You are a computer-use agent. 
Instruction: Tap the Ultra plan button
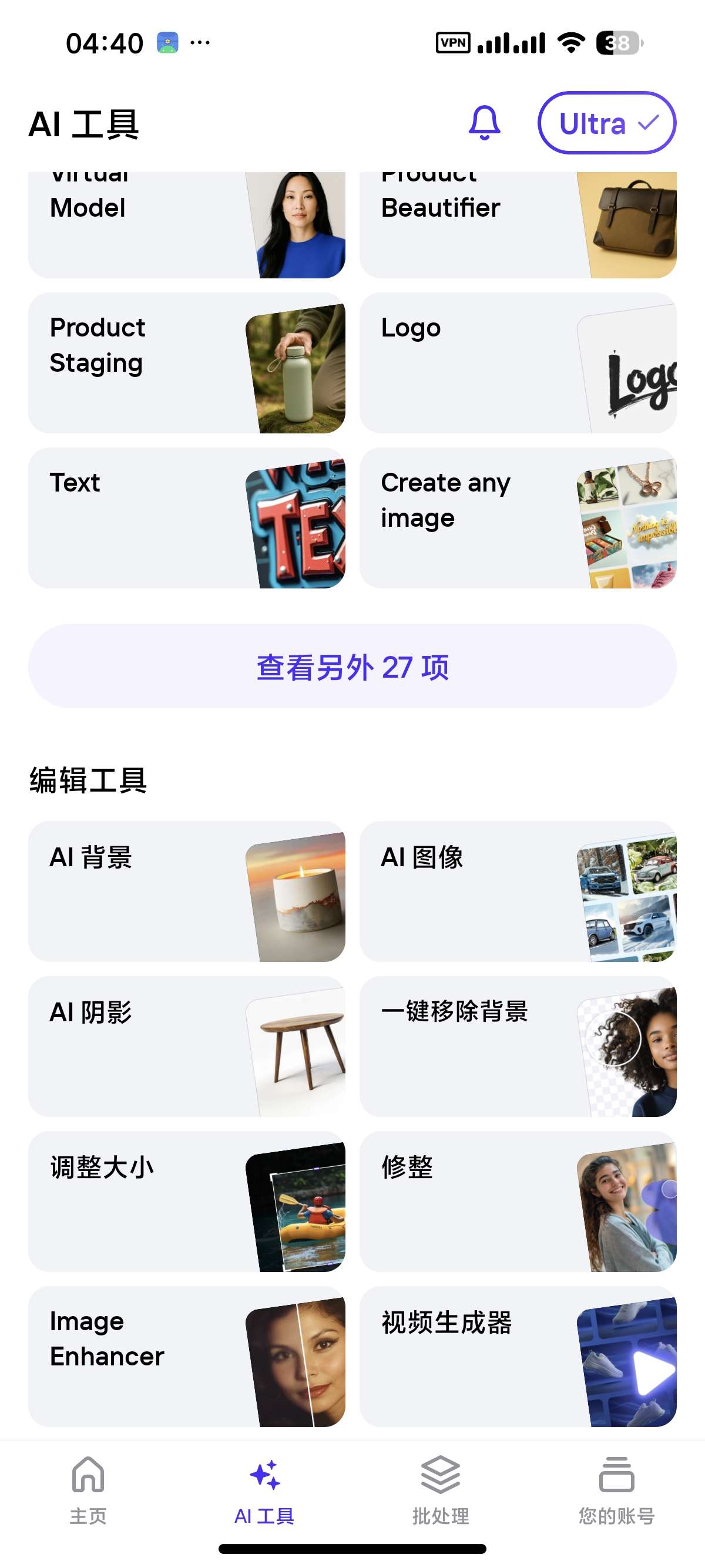tap(606, 123)
